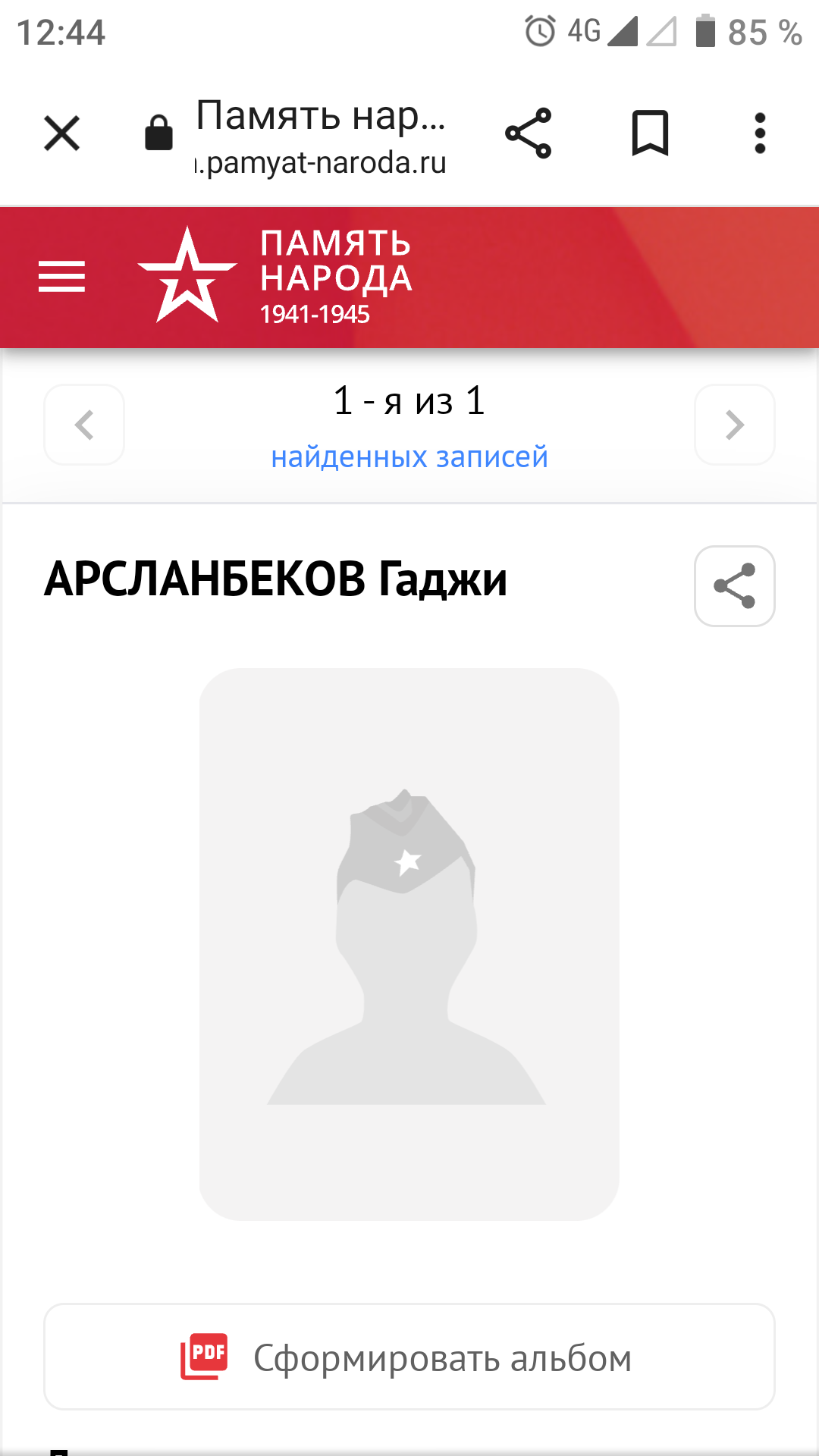Open the найденных записей link
This screenshot has height=1456, width=819.
pos(409,457)
